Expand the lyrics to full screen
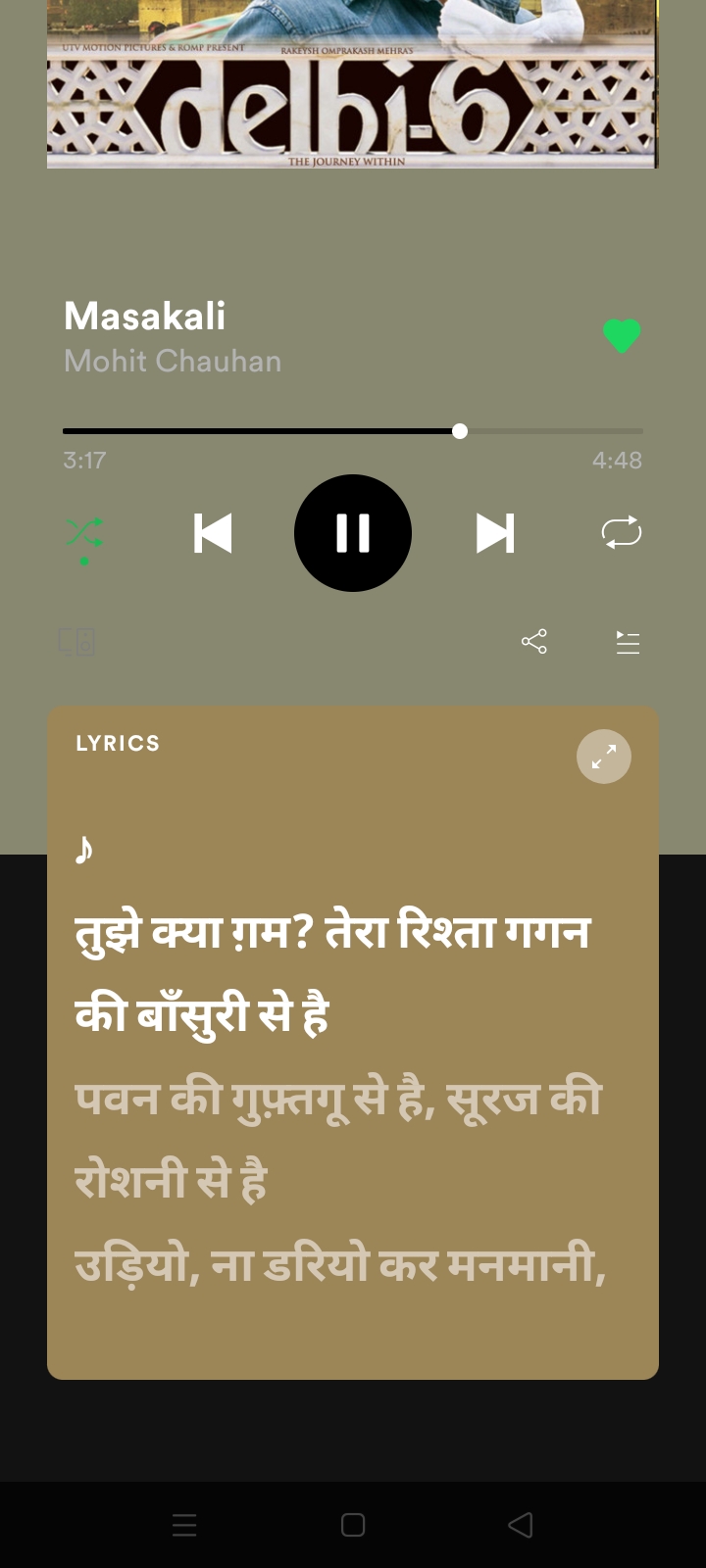The image size is (706, 1568). tap(604, 757)
